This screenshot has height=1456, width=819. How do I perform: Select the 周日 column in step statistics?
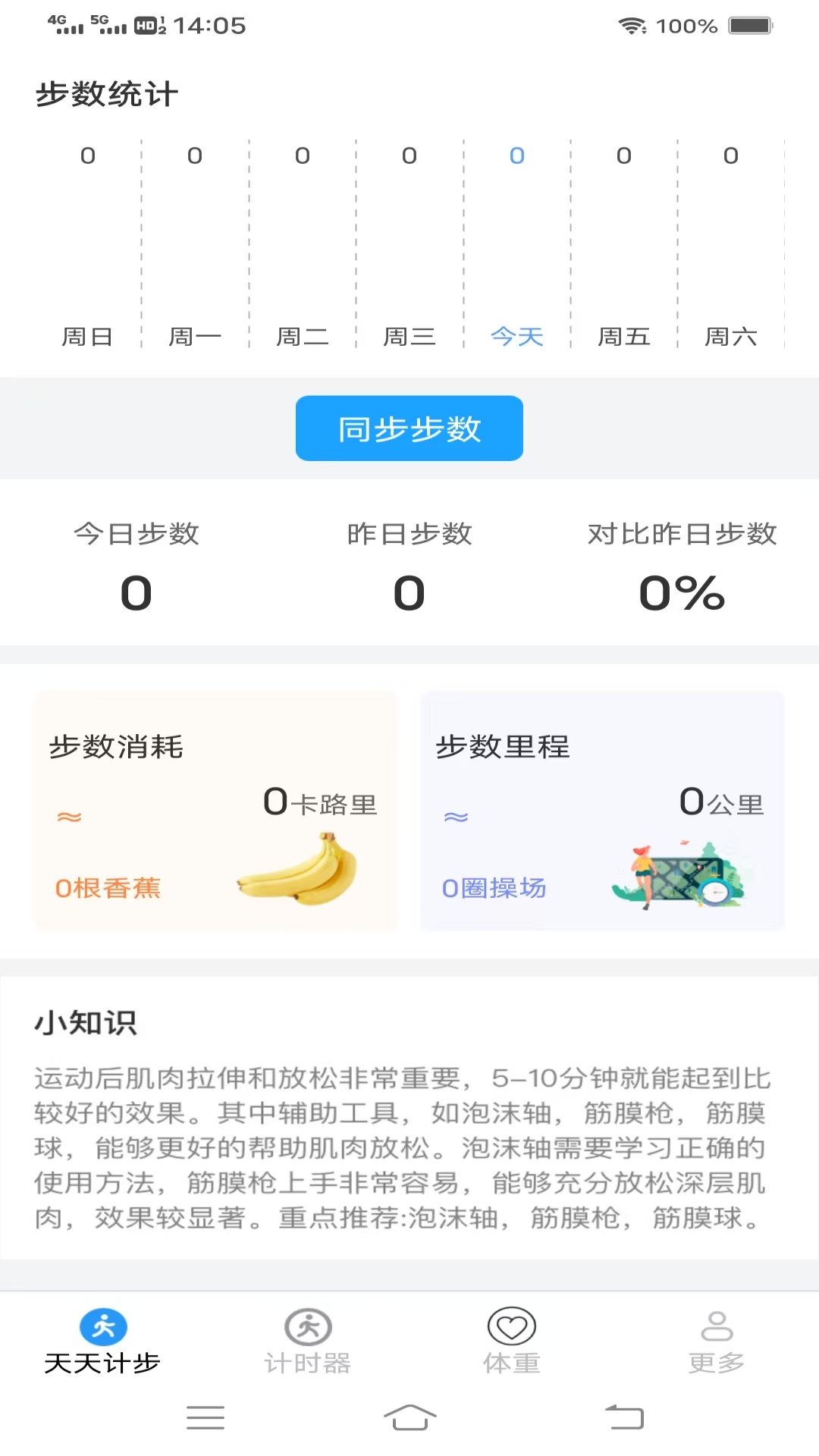87,337
